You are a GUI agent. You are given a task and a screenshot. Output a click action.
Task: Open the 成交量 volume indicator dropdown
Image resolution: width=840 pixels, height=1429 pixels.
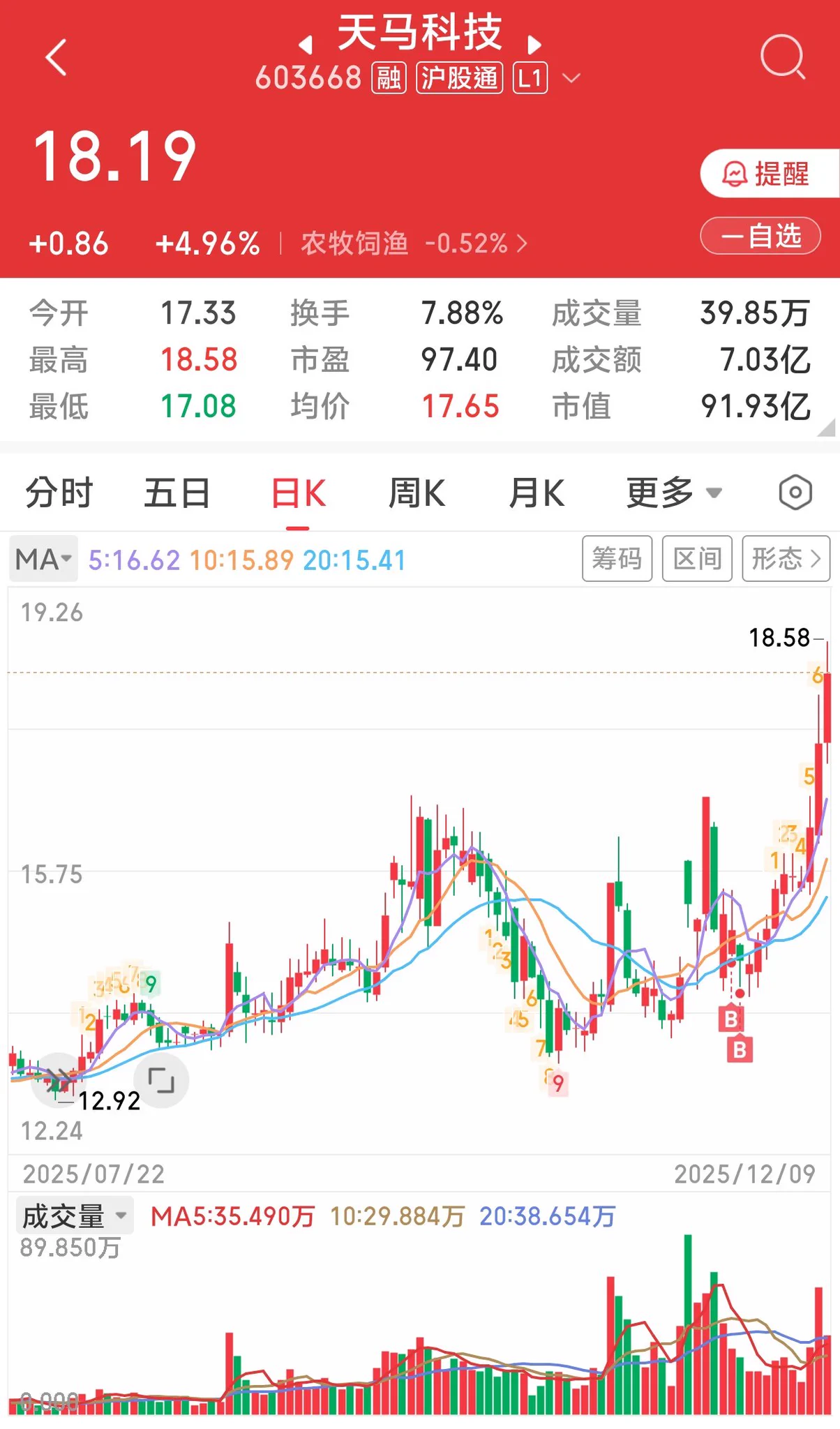tap(75, 1214)
